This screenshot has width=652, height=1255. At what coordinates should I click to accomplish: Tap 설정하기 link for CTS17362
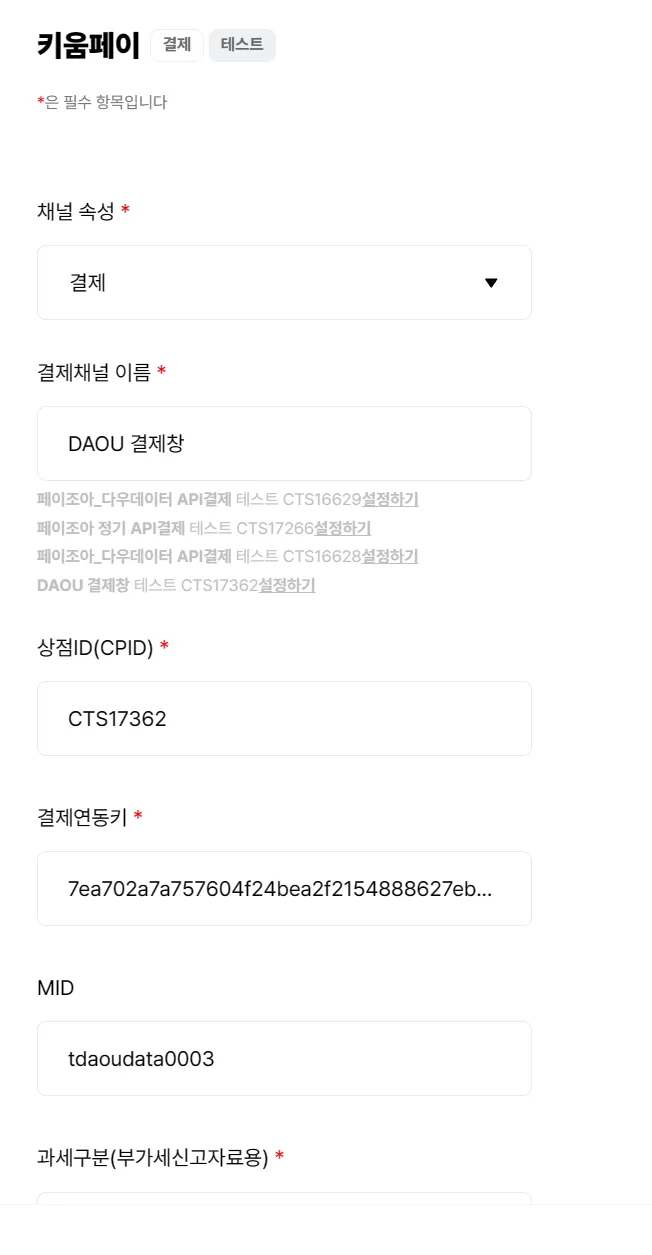pyautogui.click(x=287, y=585)
